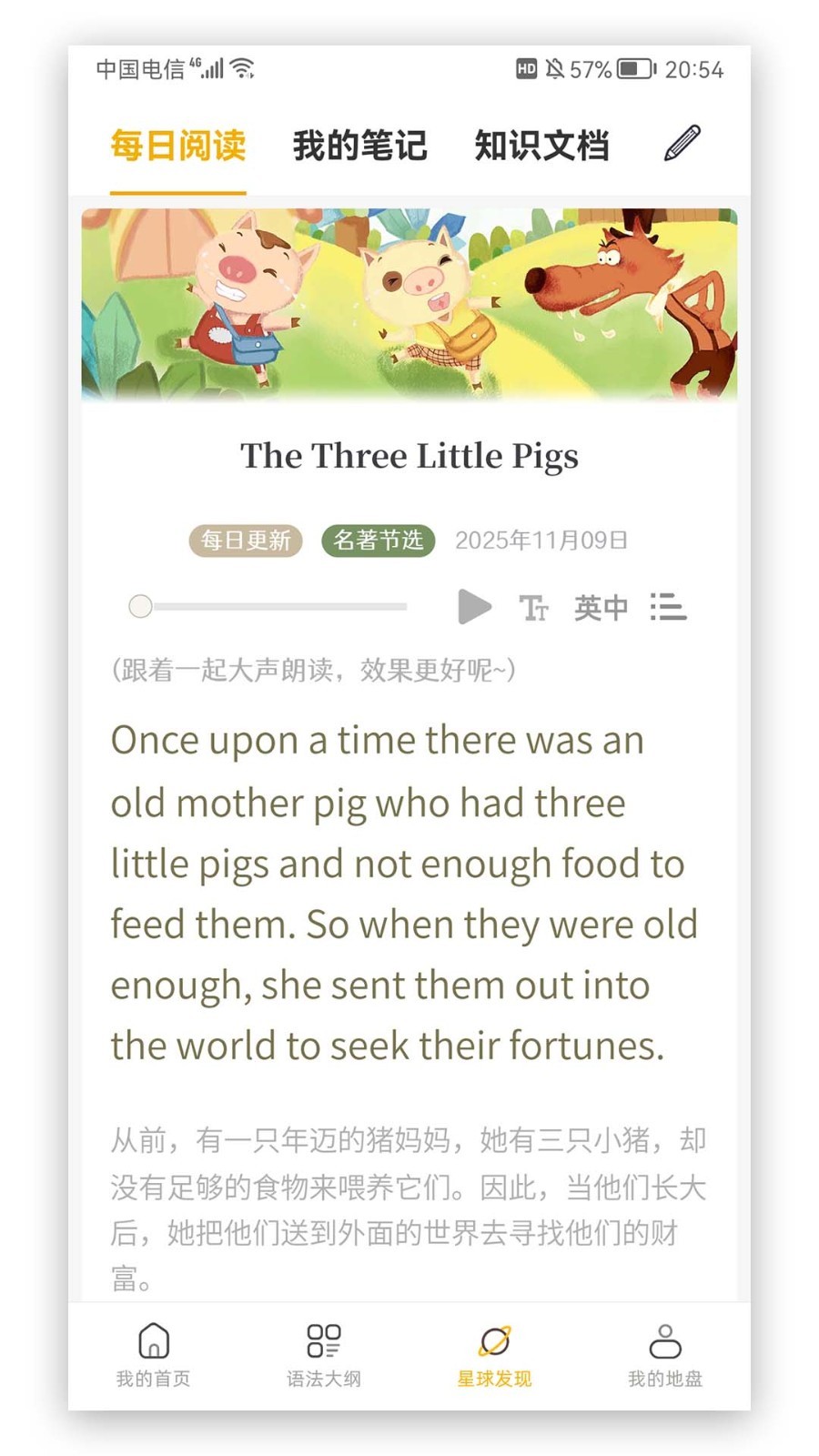Open 我的地盘 profile tab

(665, 1355)
